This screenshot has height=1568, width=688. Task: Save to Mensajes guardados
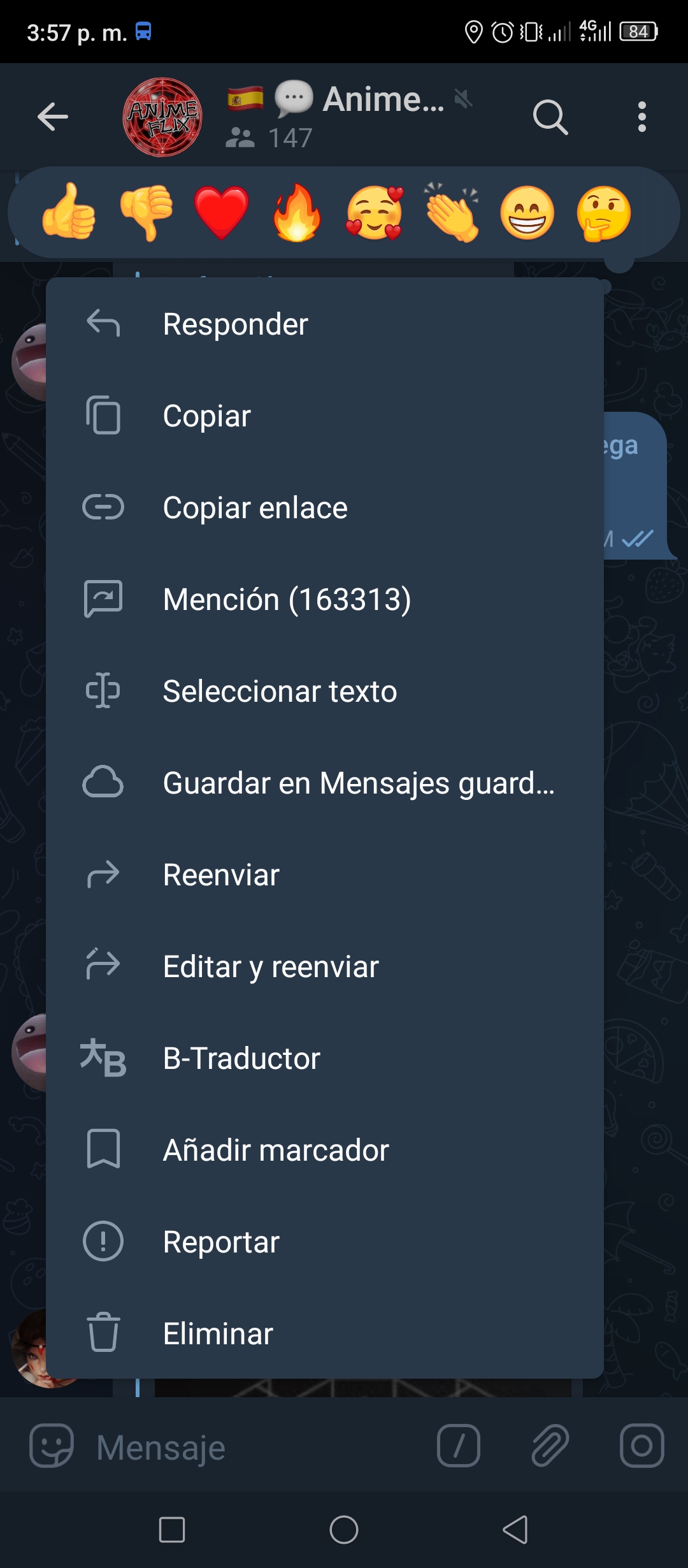coord(325,783)
